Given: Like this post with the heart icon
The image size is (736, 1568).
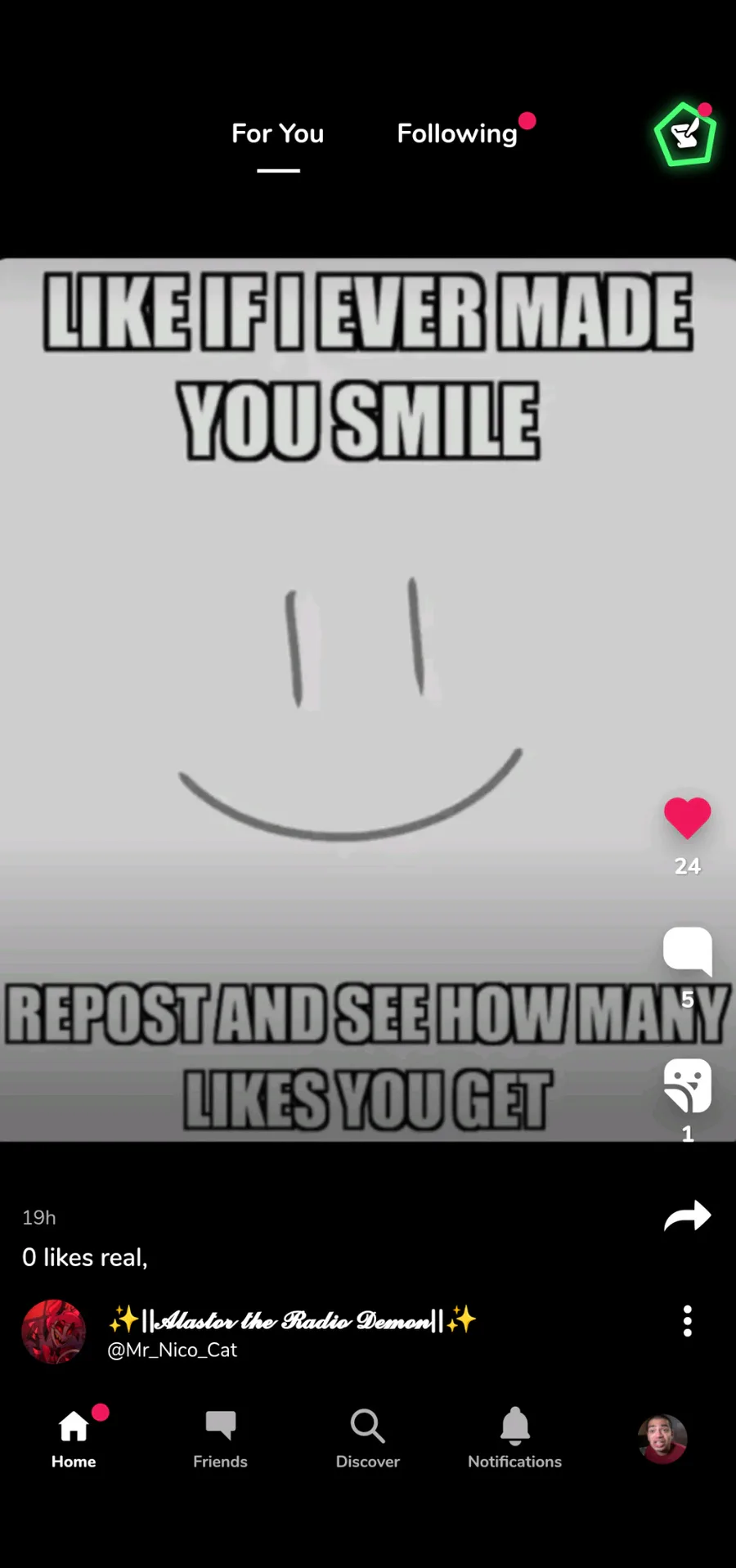Looking at the screenshot, I should pyautogui.click(x=687, y=817).
